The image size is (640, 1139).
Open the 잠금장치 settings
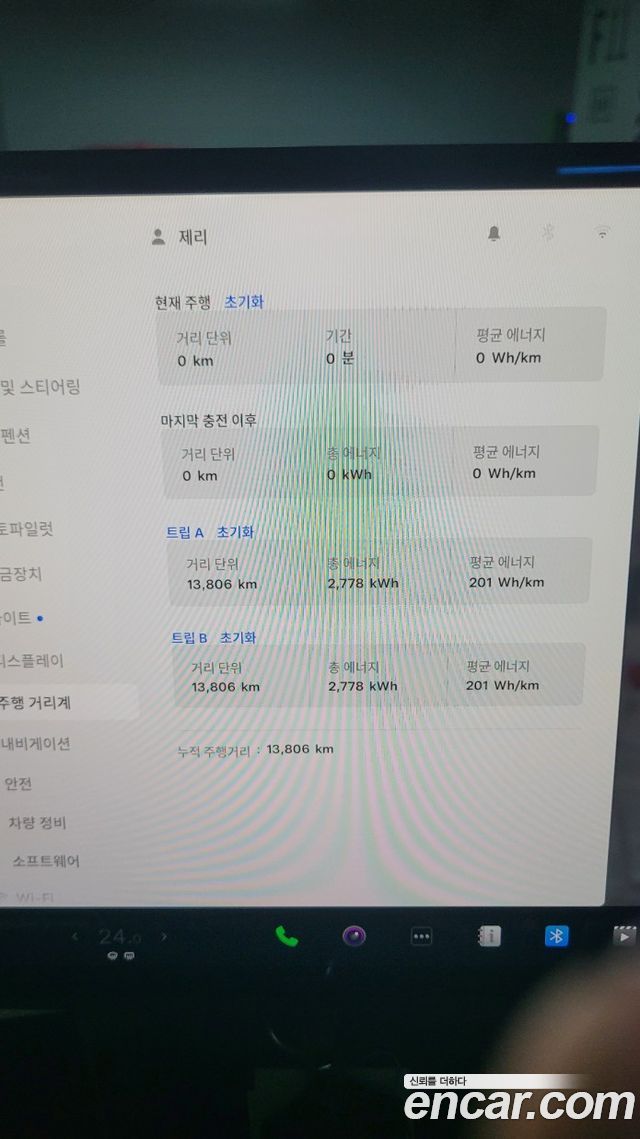pos(21,574)
